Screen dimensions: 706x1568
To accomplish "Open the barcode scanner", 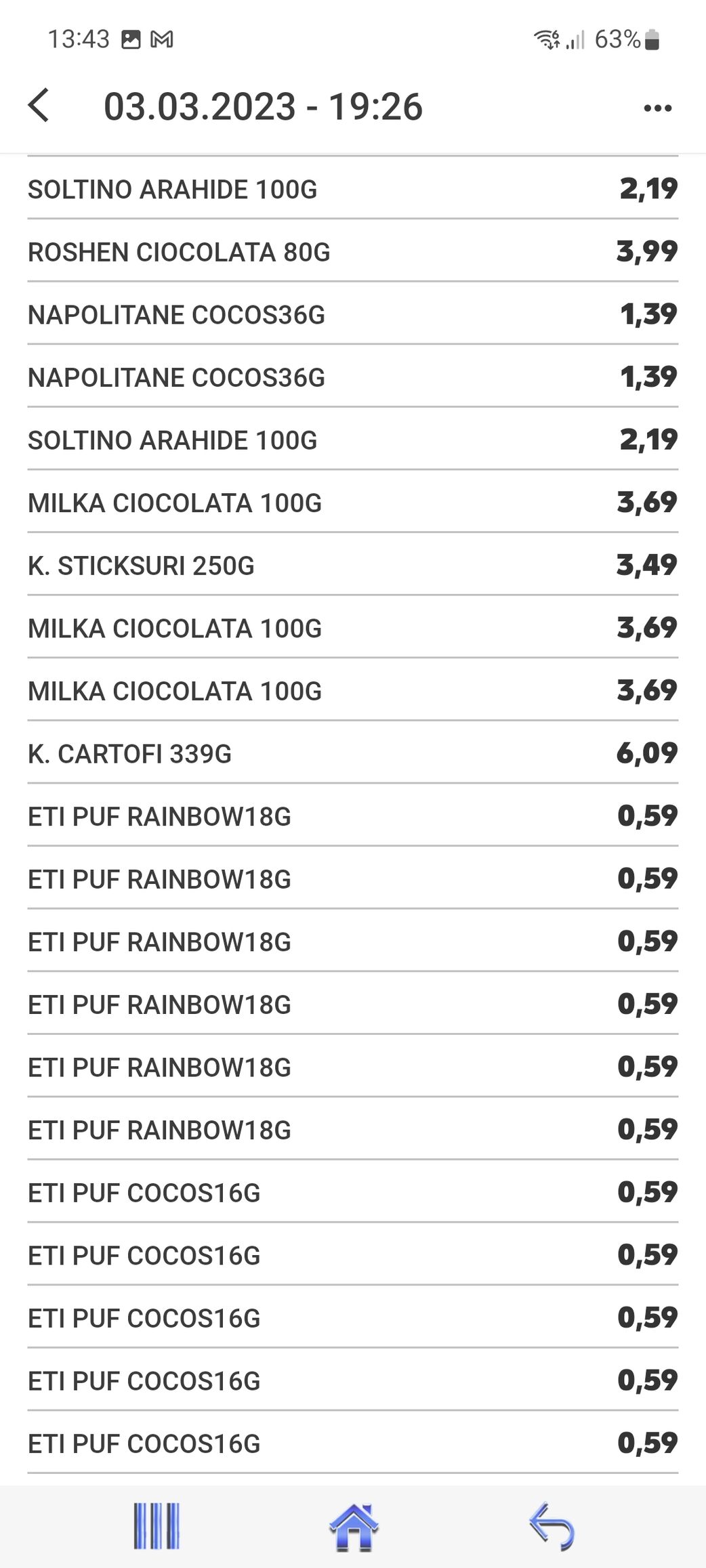I will click(157, 1526).
